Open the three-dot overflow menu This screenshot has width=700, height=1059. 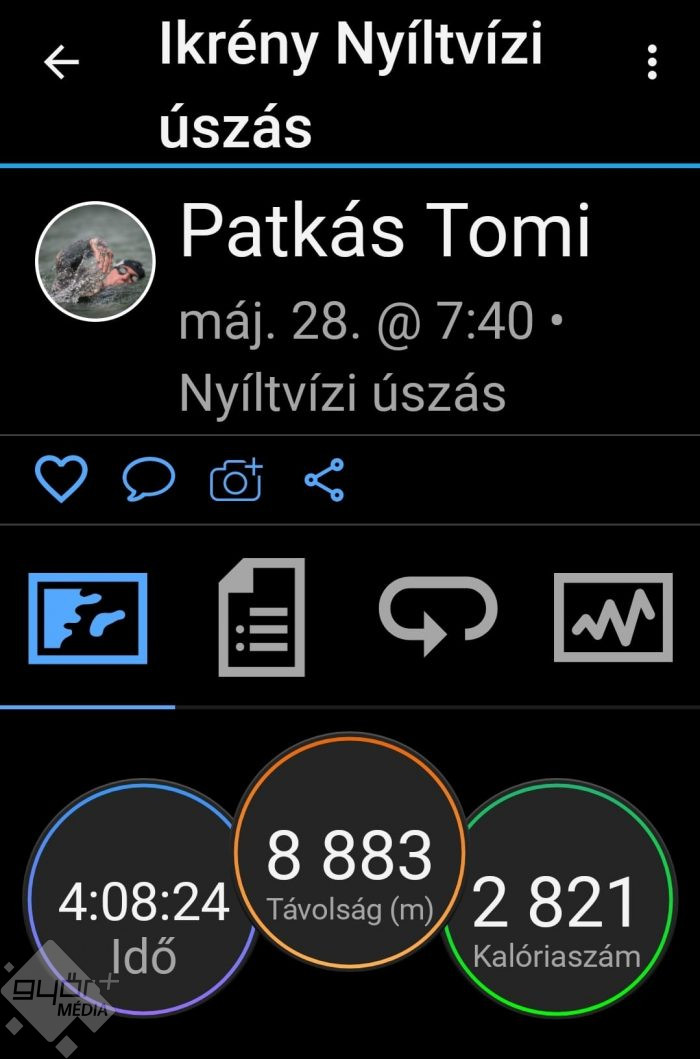click(652, 63)
